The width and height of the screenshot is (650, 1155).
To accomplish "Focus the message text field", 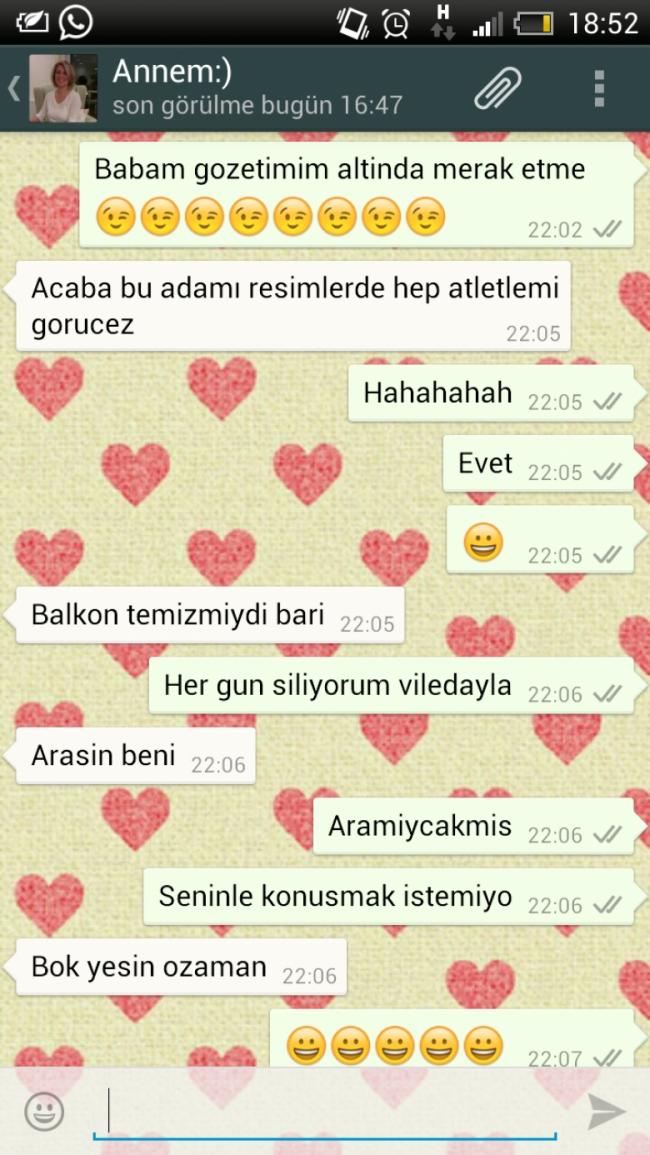I will (x=325, y=1111).
